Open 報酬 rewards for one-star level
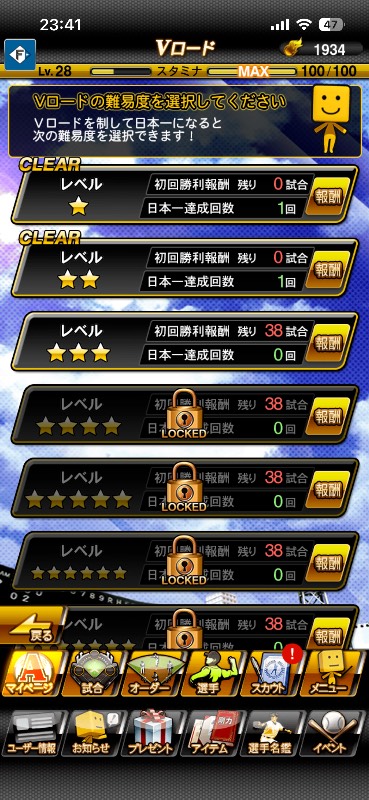 pos(331,198)
